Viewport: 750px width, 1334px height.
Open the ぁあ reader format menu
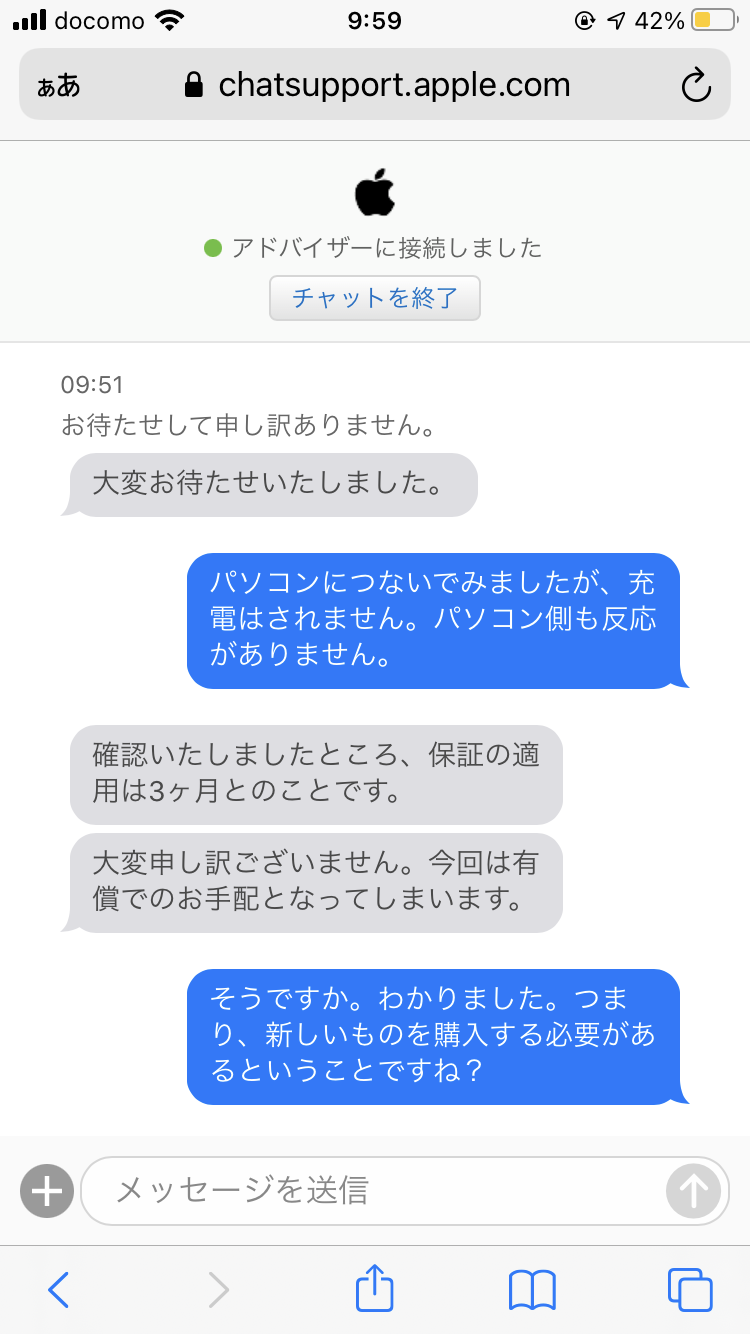[59, 86]
